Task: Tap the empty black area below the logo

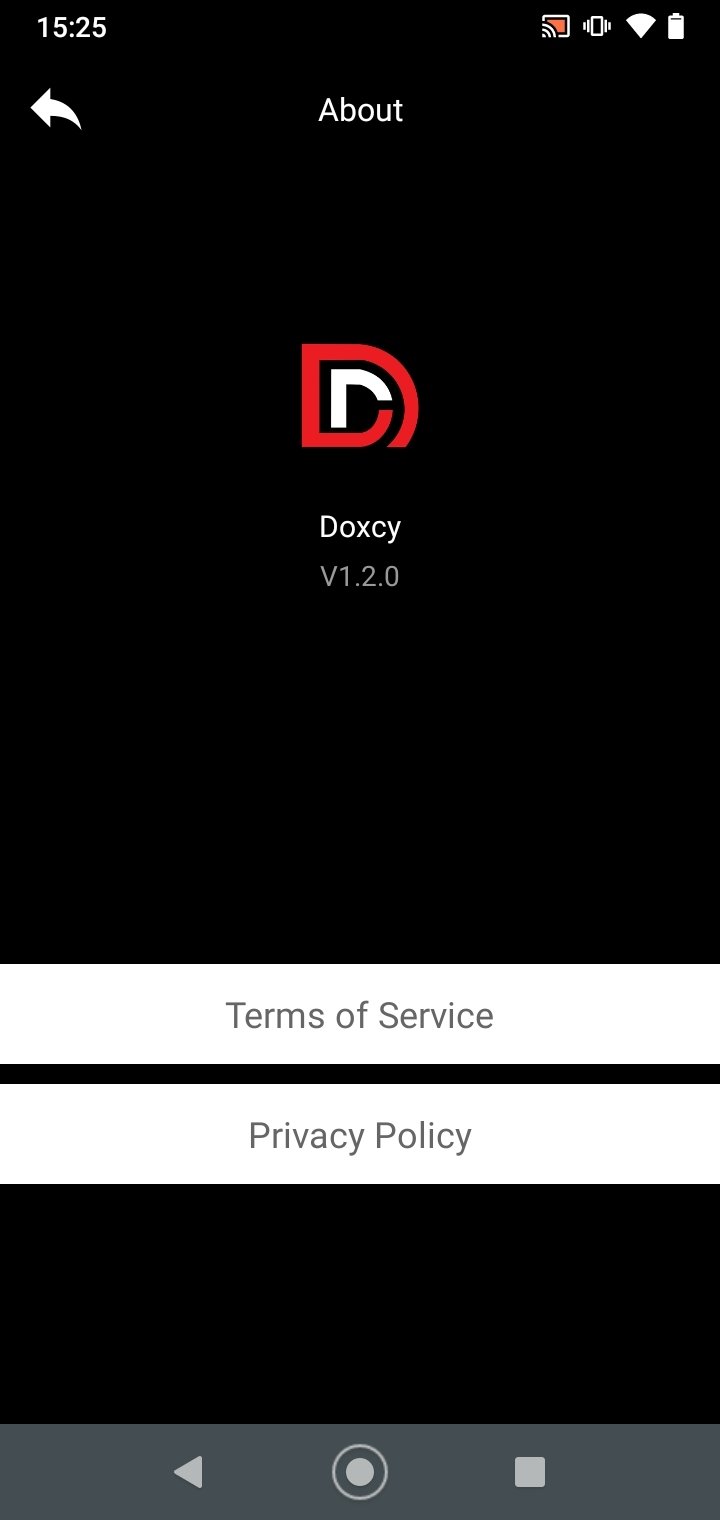Action: pyautogui.click(x=360, y=780)
